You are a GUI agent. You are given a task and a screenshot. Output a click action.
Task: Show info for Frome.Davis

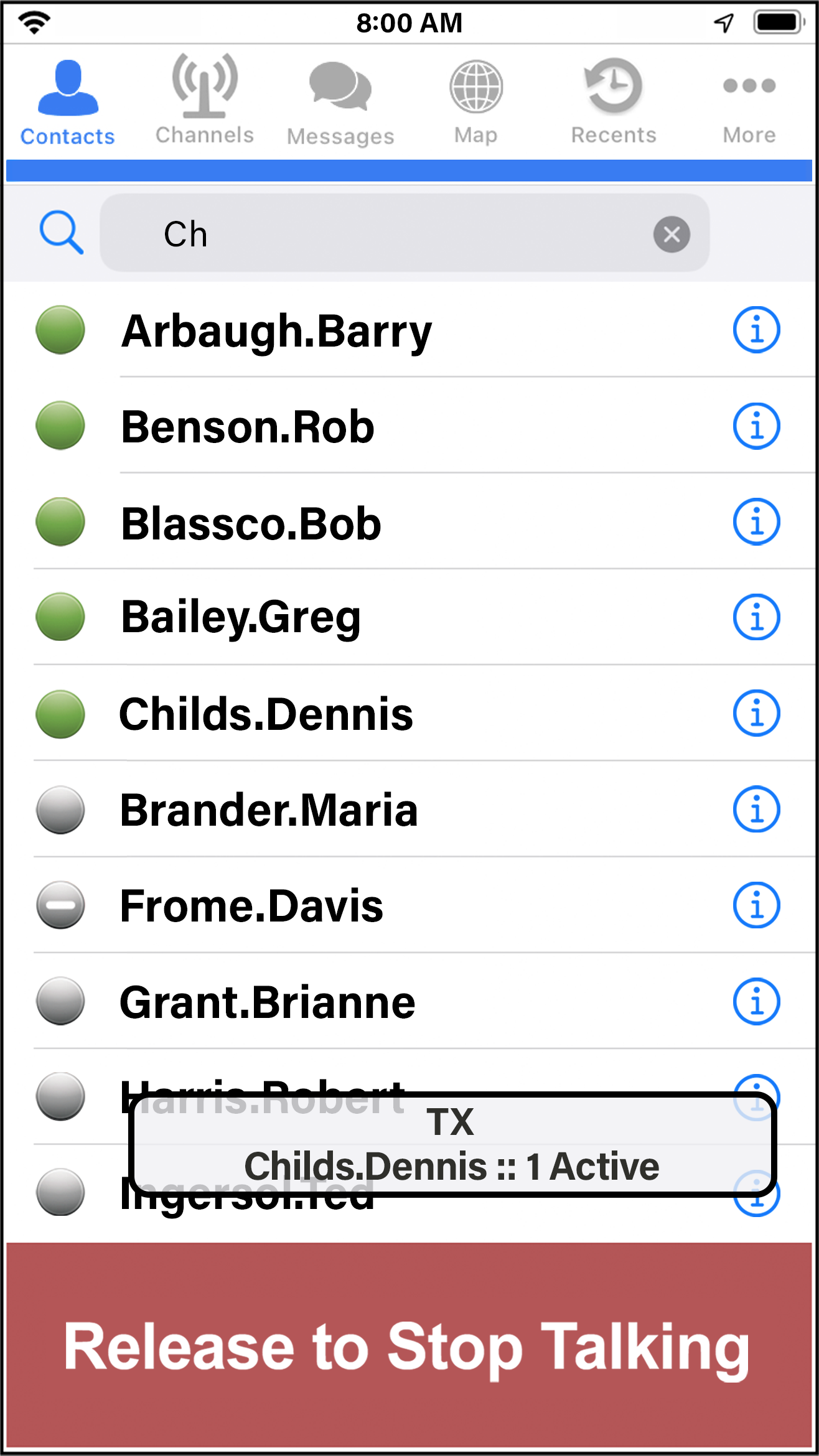(756, 905)
